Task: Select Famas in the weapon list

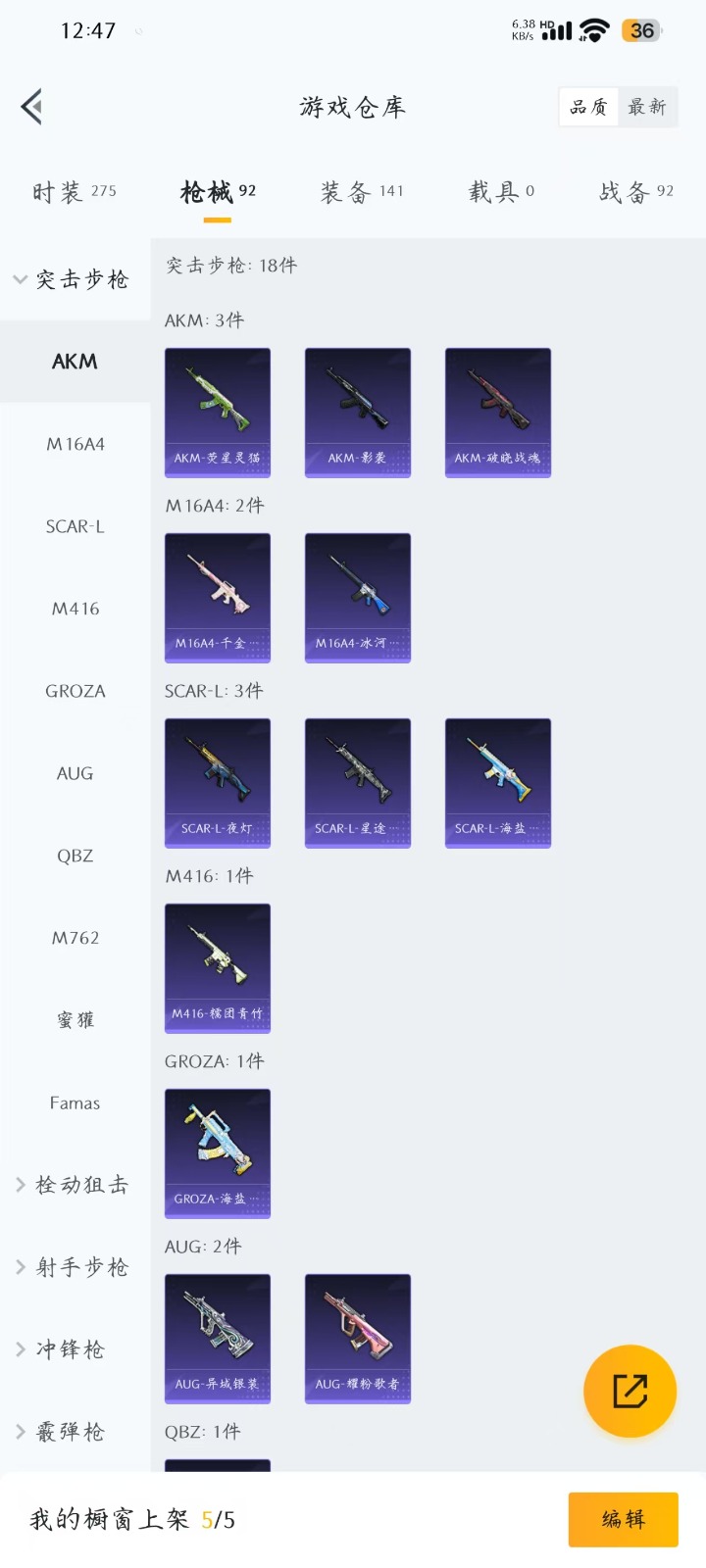Action: click(x=75, y=1102)
